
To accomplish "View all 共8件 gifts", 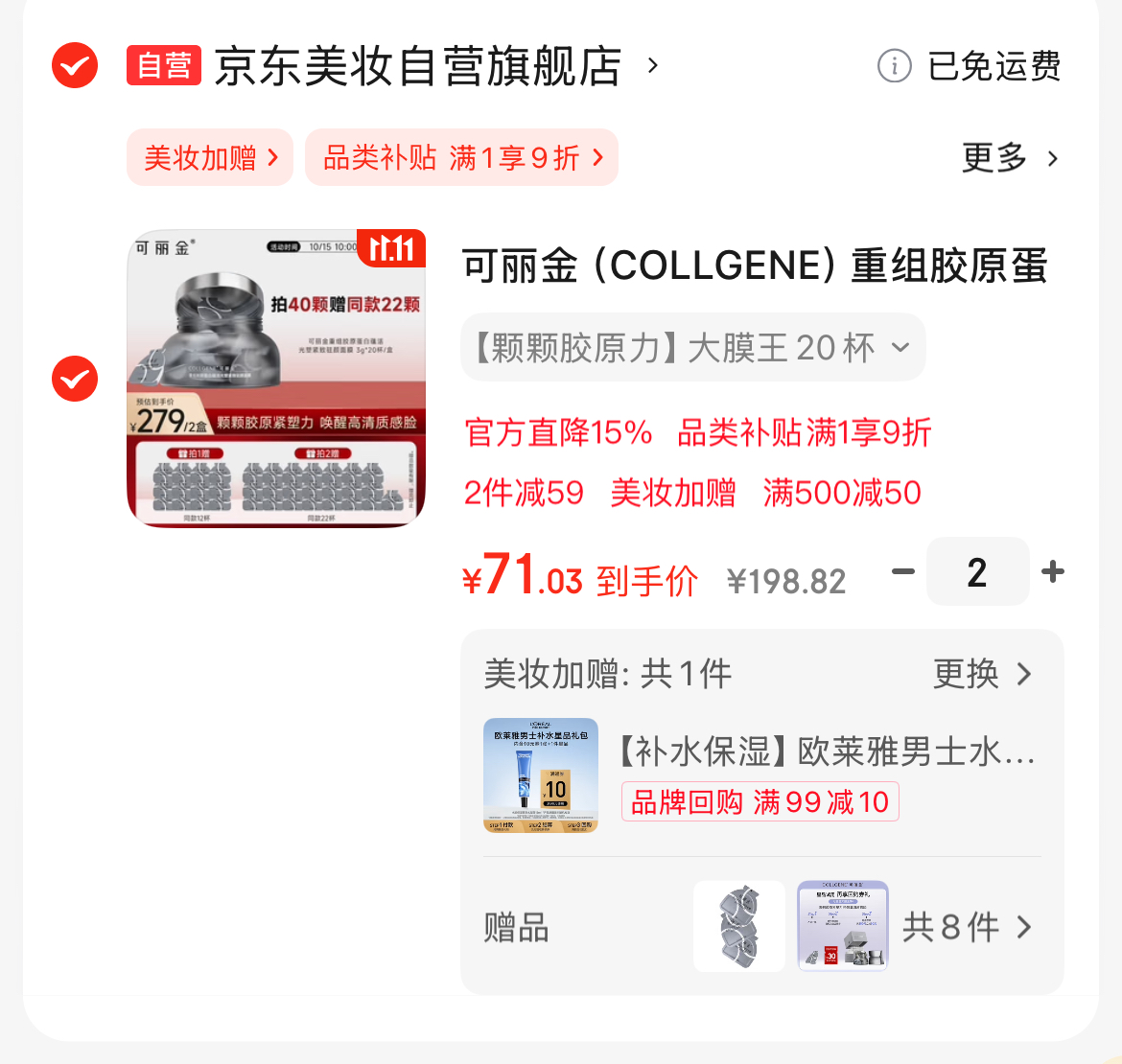I will coord(967,927).
